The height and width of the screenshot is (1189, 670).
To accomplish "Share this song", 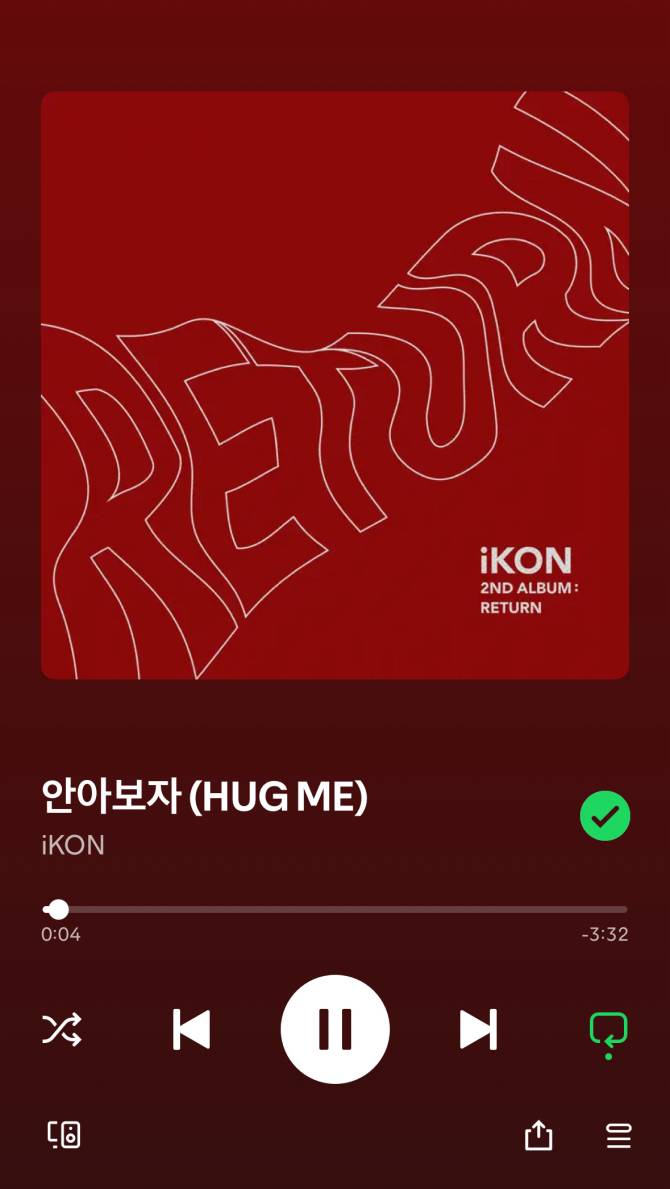I will 538,1135.
